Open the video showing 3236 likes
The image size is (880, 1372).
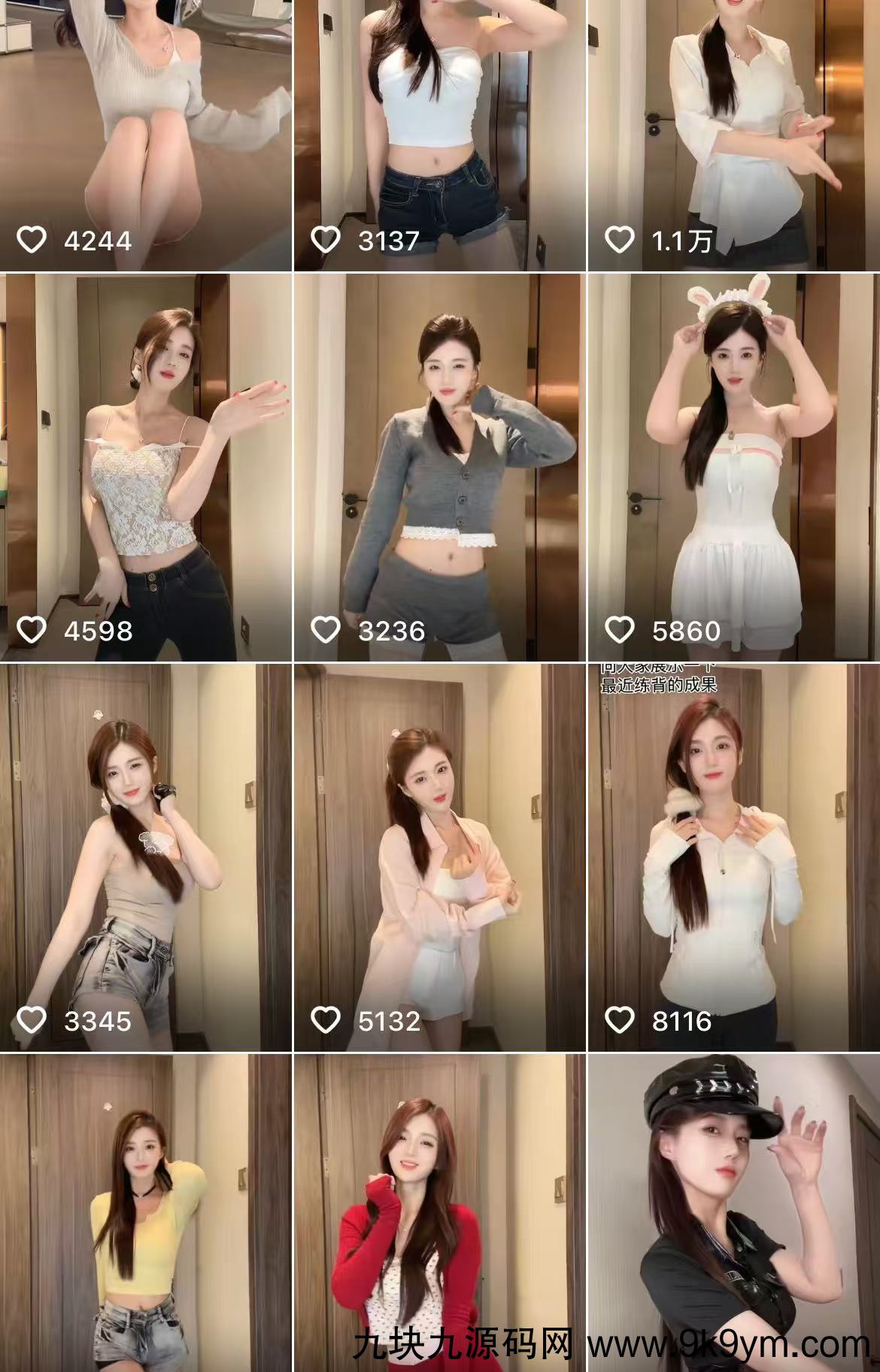click(439, 466)
